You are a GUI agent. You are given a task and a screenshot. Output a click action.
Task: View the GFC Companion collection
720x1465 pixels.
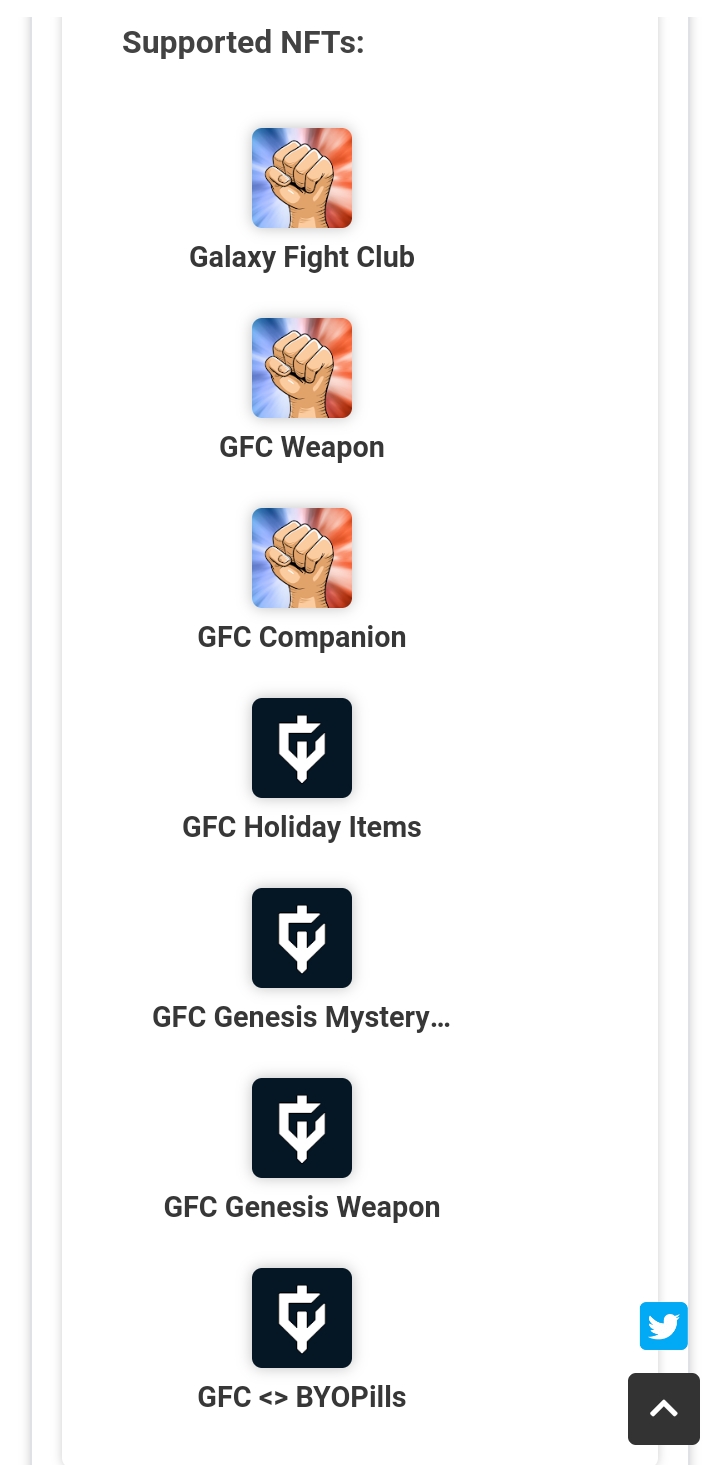click(301, 558)
